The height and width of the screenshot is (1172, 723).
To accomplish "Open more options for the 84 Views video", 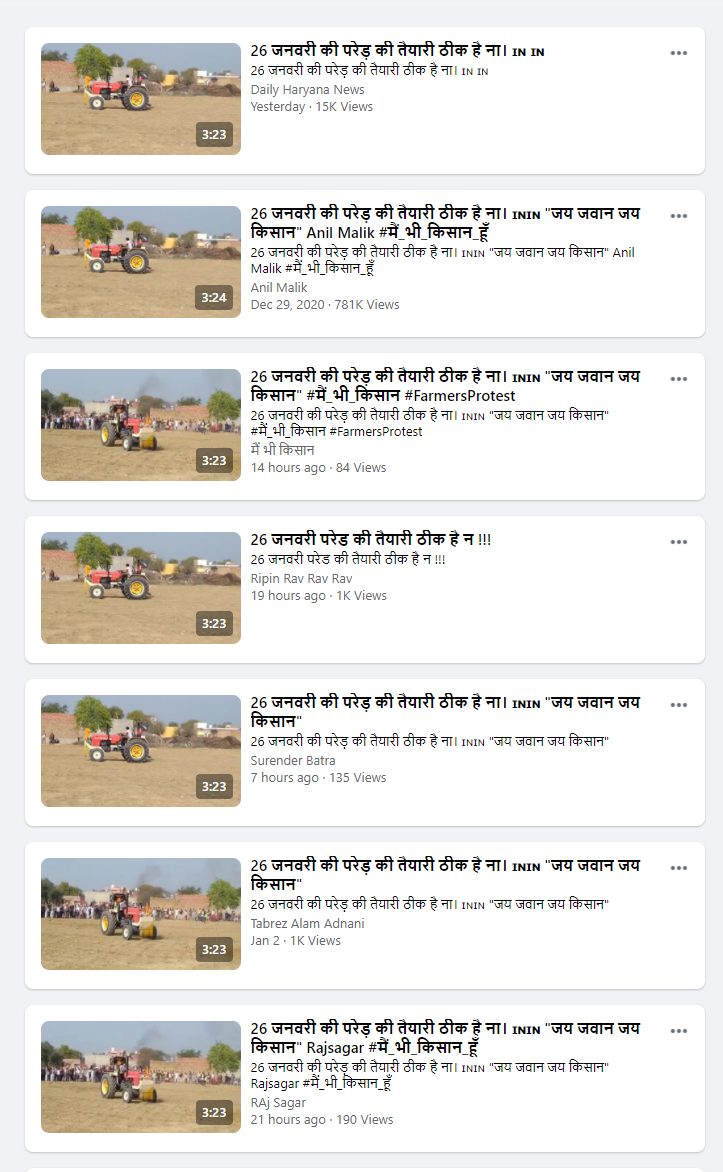I will [x=679, y=379].
